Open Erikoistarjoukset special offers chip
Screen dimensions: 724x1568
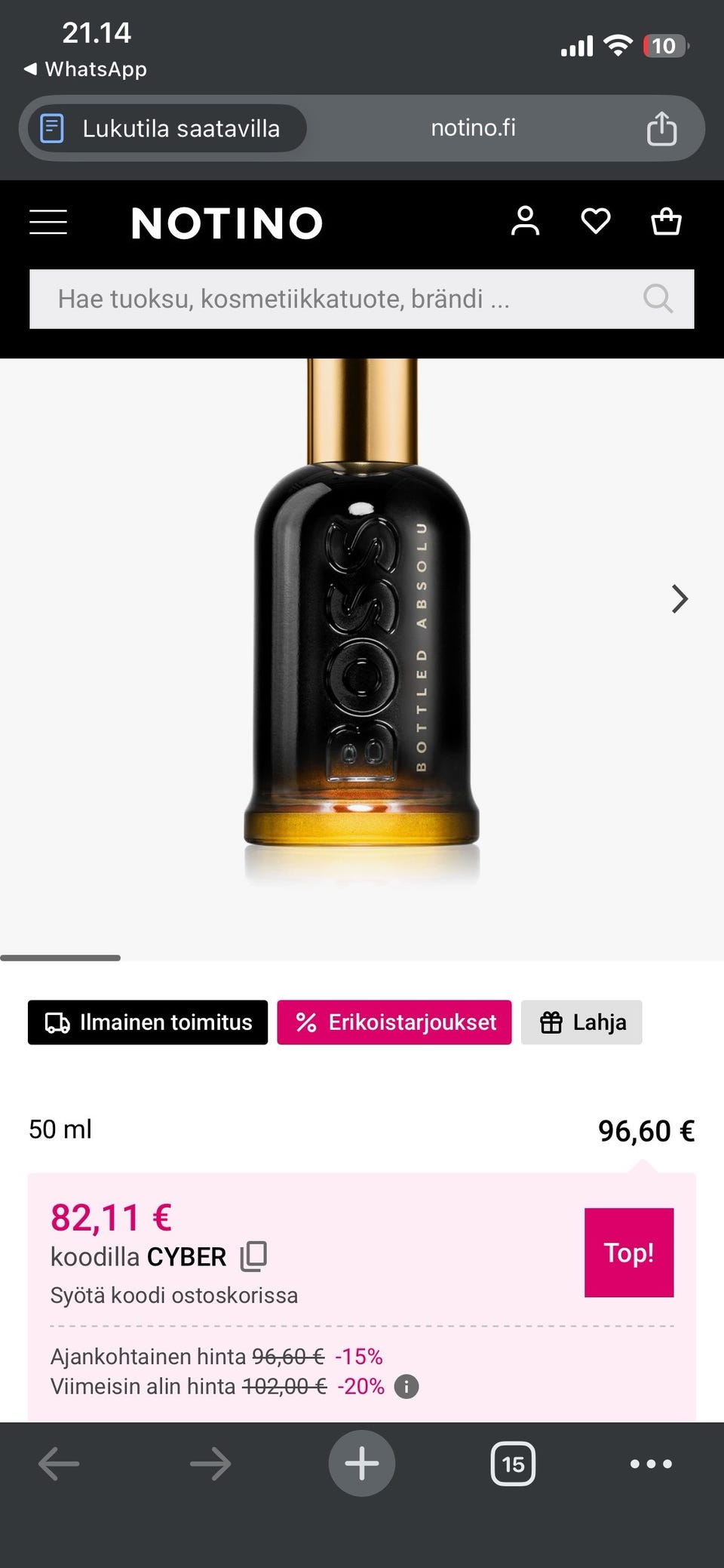tap(394, 1022)
